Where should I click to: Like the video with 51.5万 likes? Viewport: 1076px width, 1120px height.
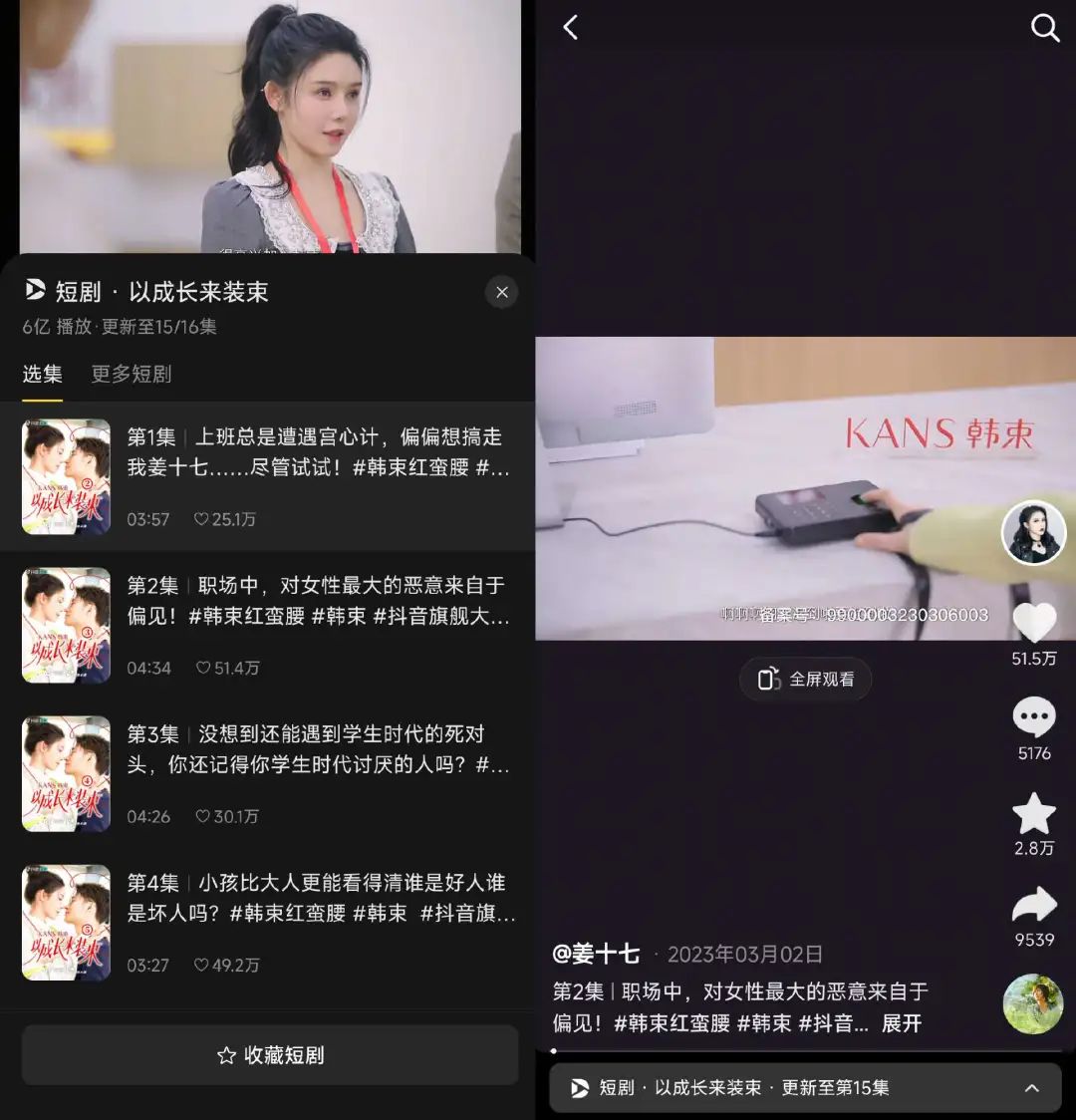point(1033,624)
